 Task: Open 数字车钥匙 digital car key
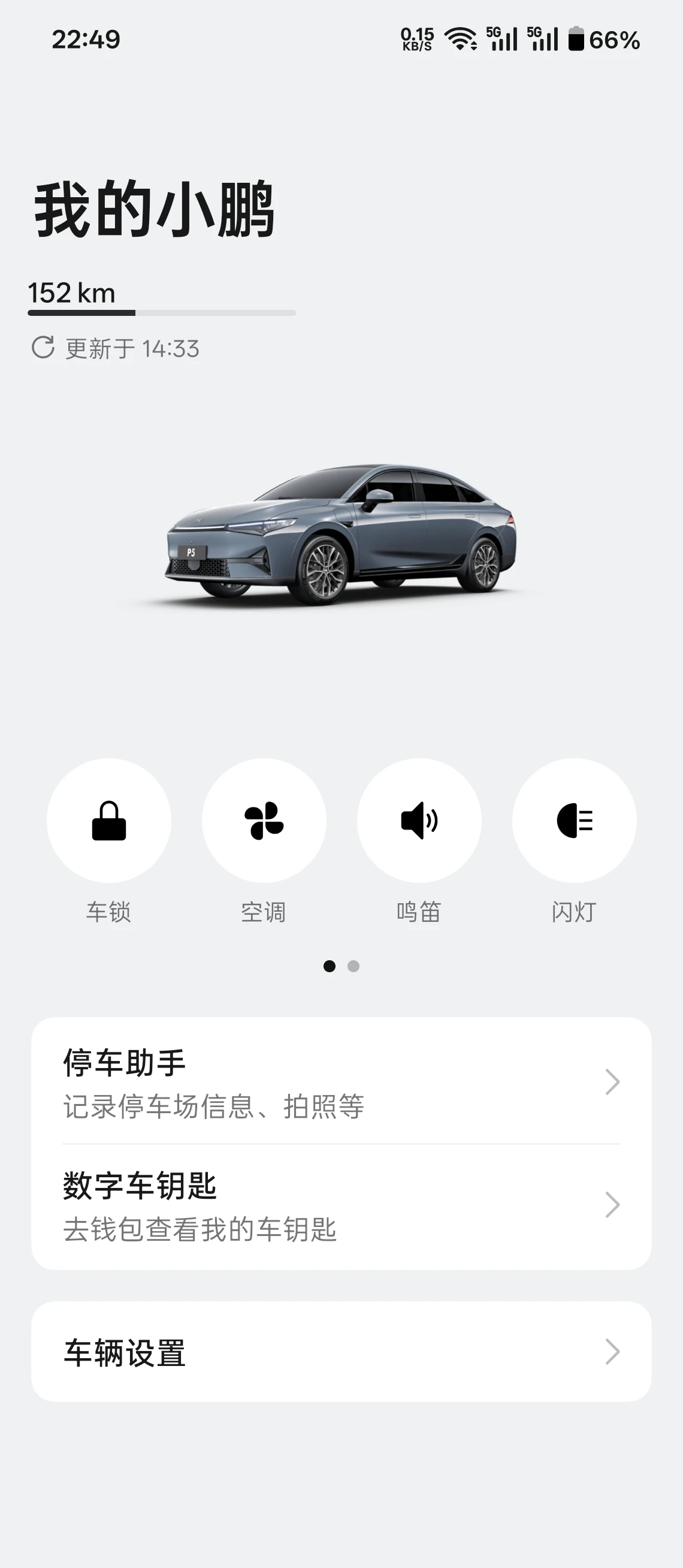(341, 1205)
